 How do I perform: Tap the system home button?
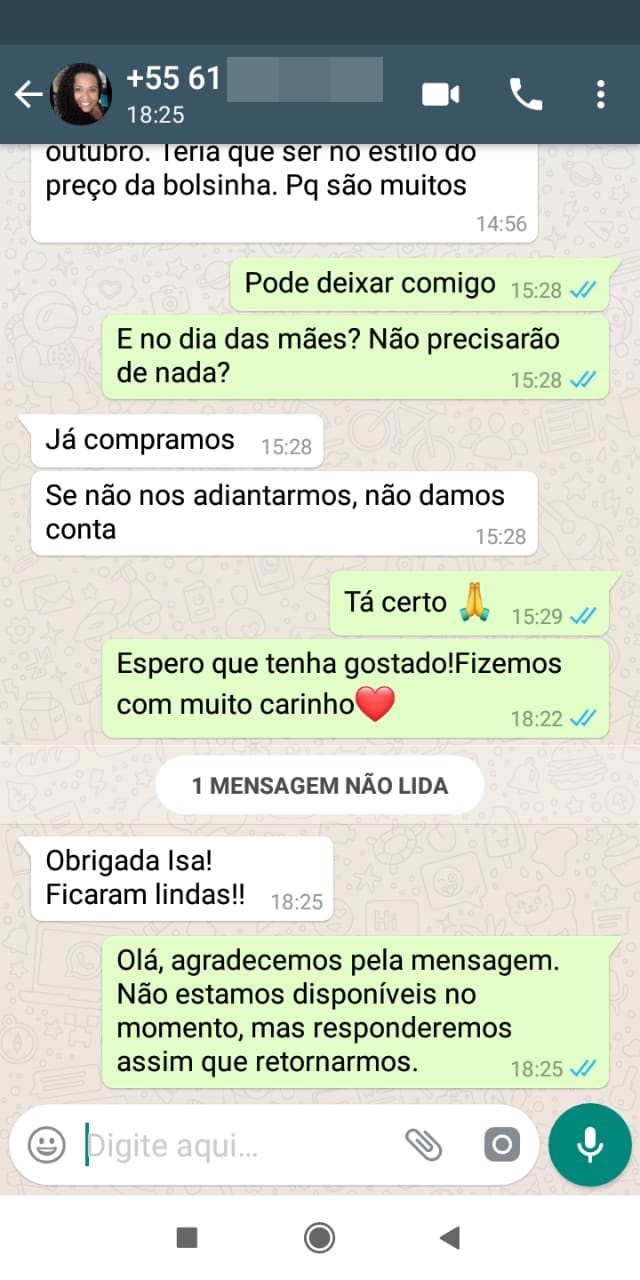(x=320, y=1238)
